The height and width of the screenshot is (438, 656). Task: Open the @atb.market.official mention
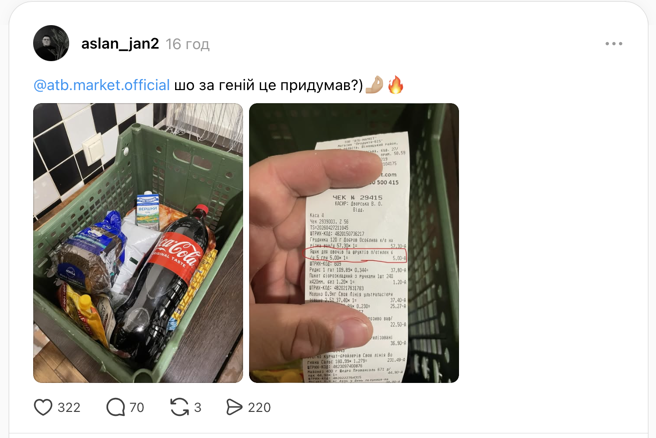pyautogui.click(x=102, y=85)
